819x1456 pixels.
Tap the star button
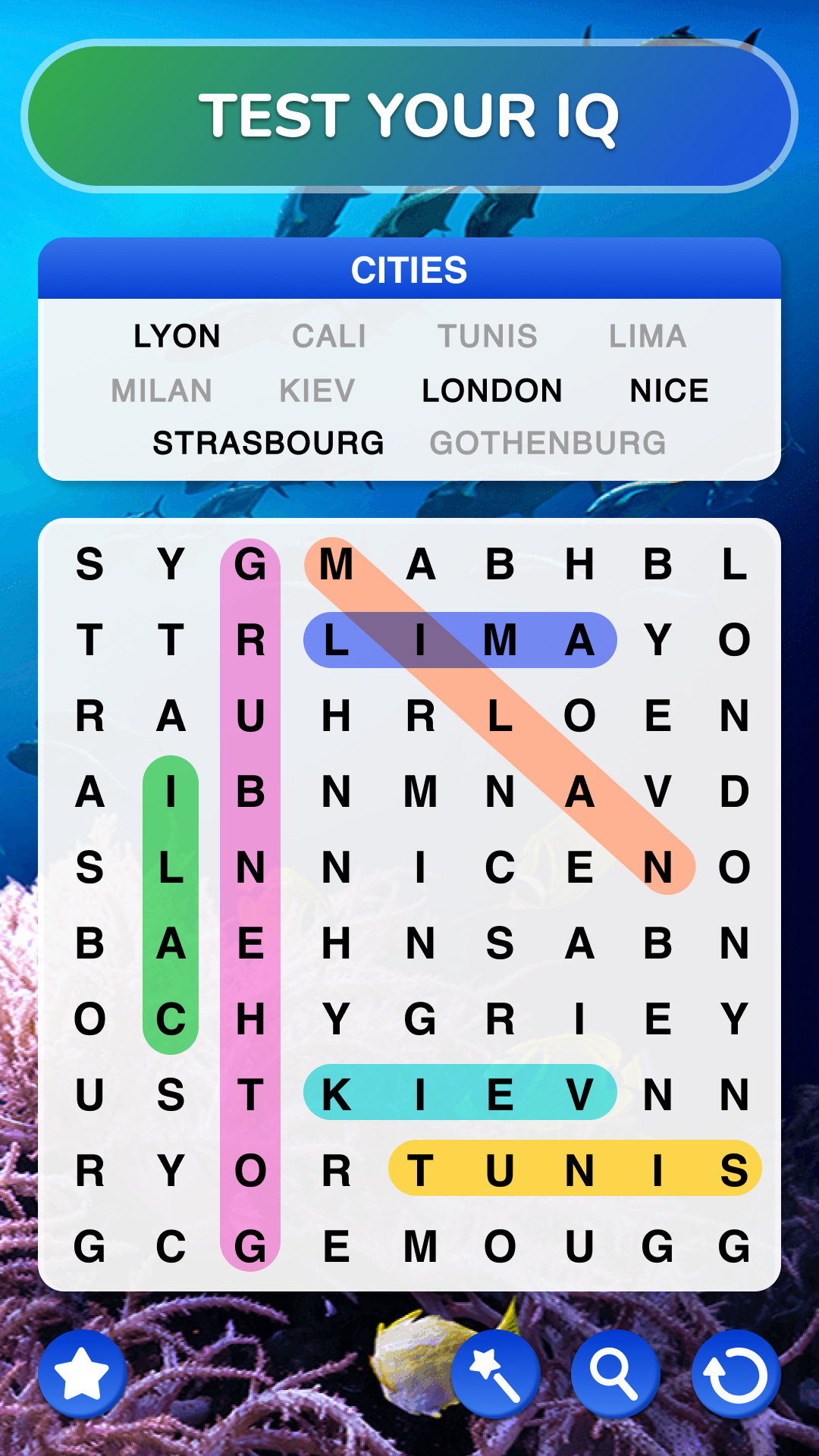(x=82, y=1374)
